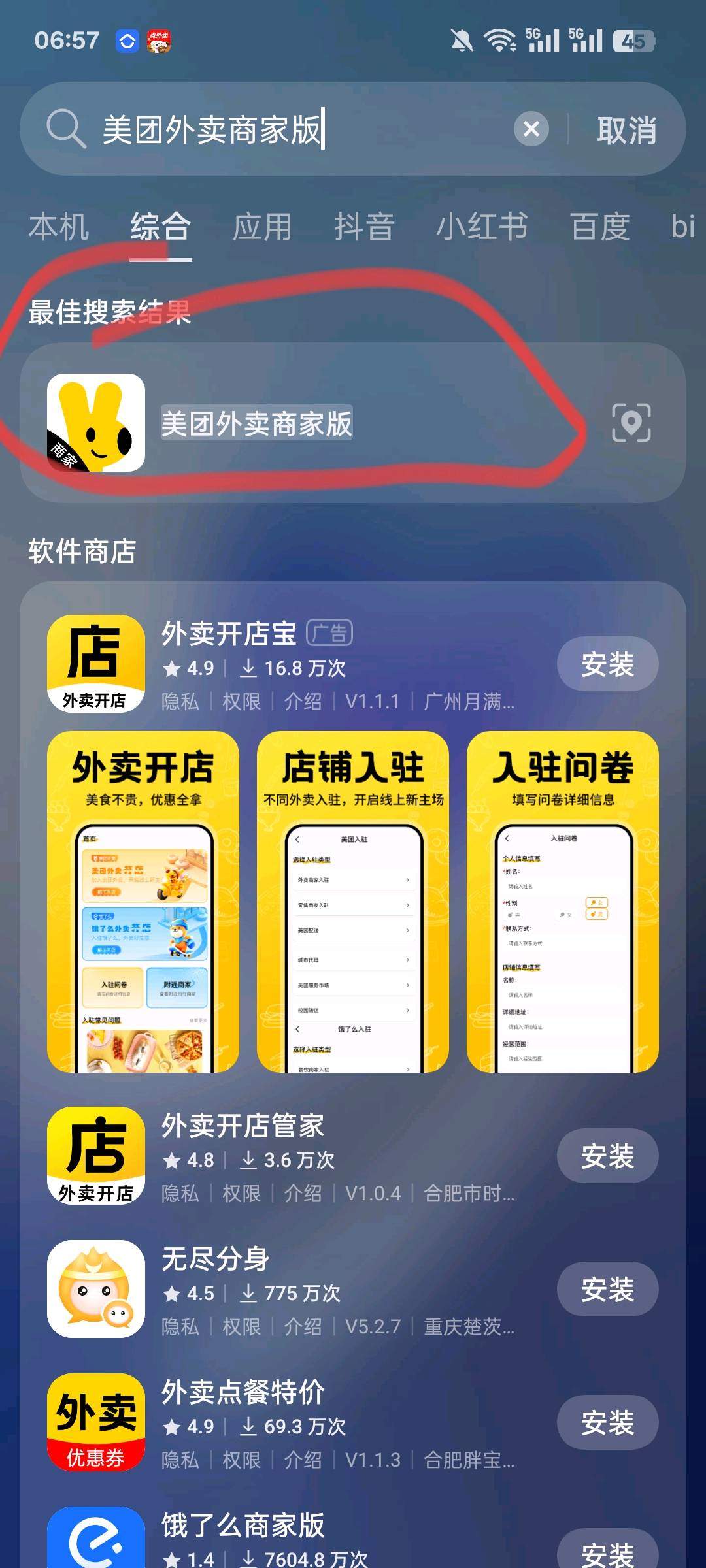Tap the magnifier icon in the search bar
706x1568 pixels.
coord(63,129)
